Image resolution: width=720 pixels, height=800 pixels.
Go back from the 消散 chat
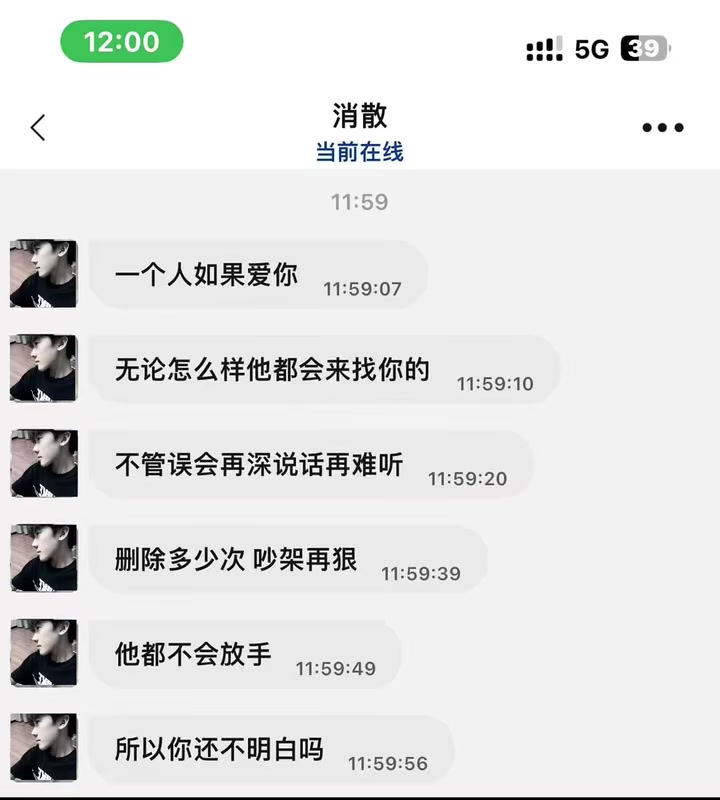coord(38,128)
